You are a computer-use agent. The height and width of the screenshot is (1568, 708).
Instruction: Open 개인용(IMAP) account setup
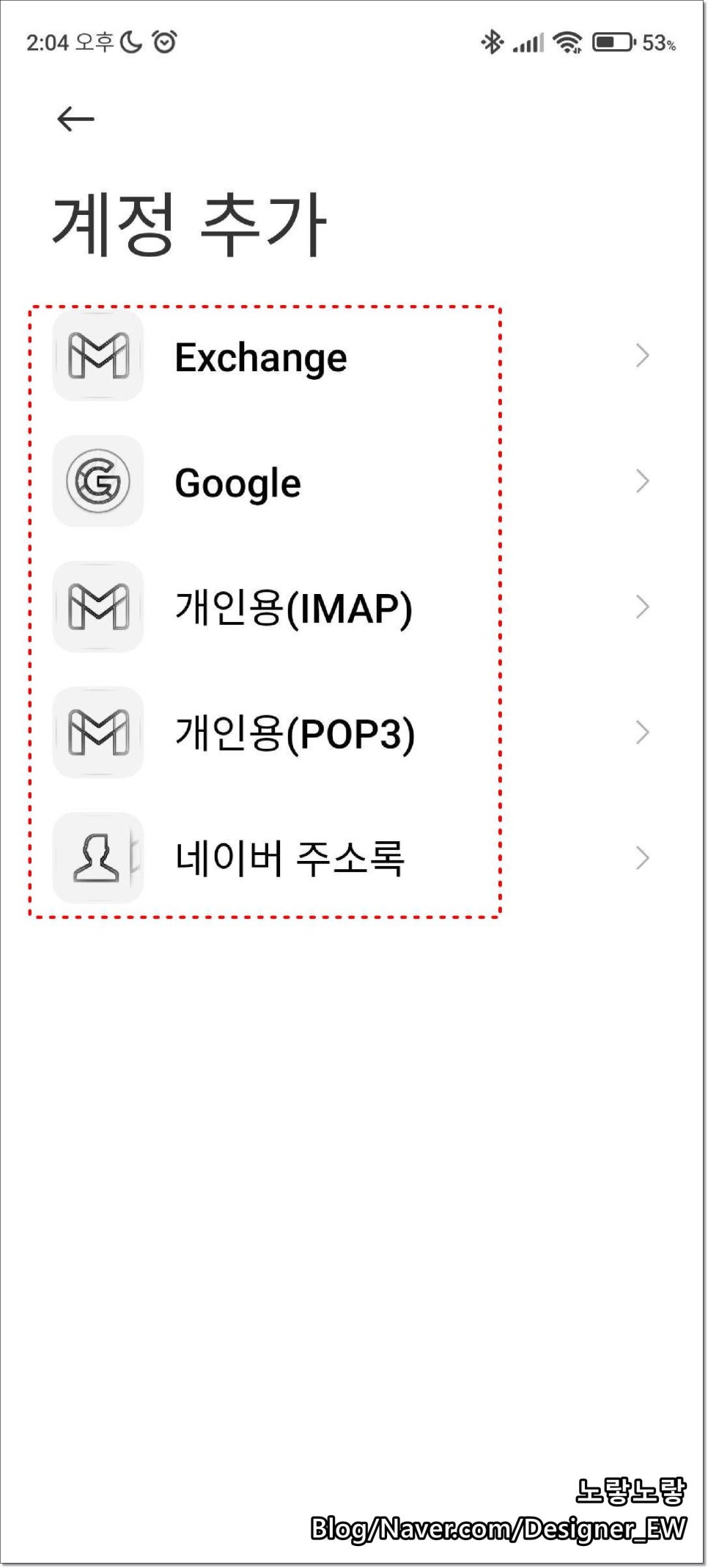point(293,608)
